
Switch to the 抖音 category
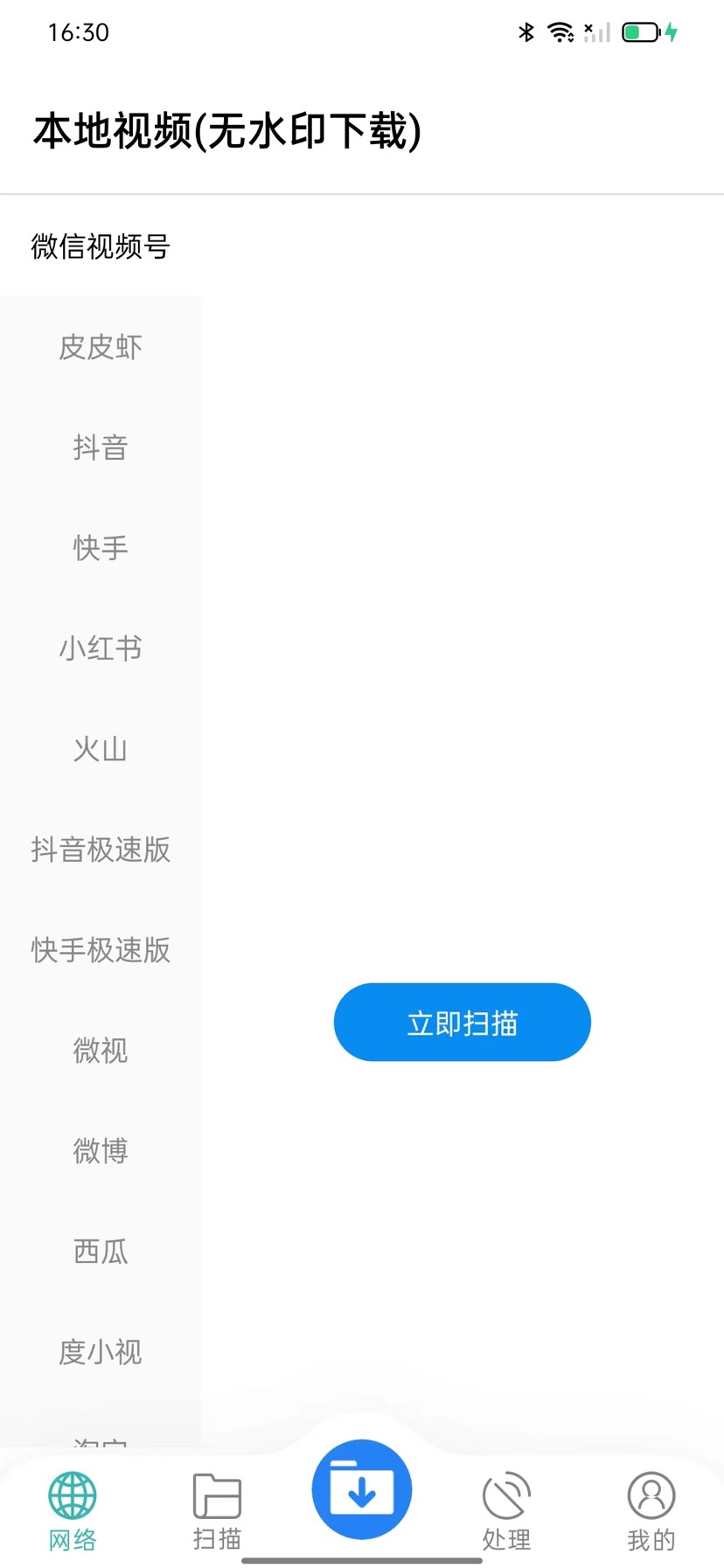tap(101, 448)
